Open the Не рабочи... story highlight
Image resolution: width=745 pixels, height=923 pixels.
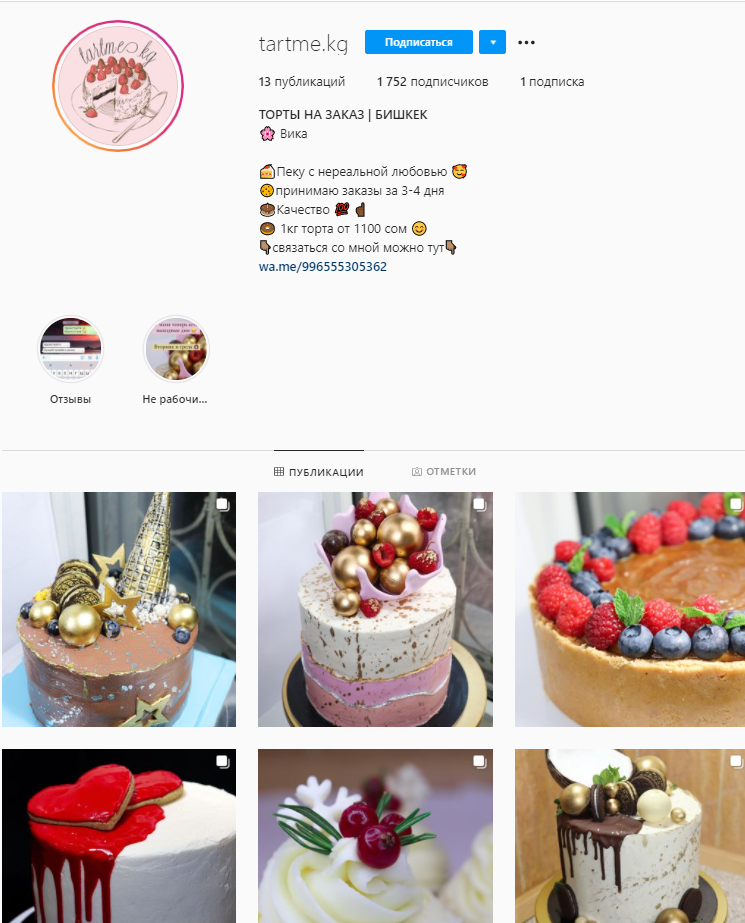[175, 349]
